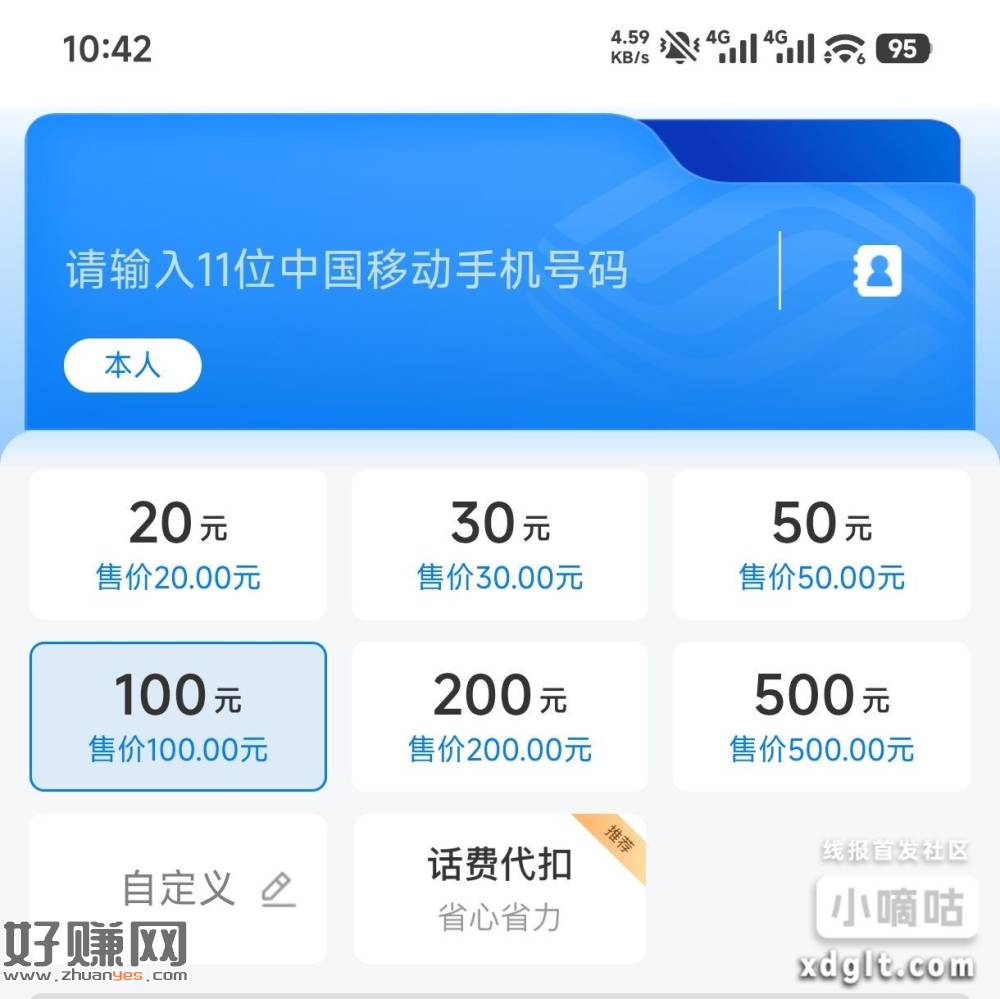Choose the 30元 recharge amount

tap(500, 545)
